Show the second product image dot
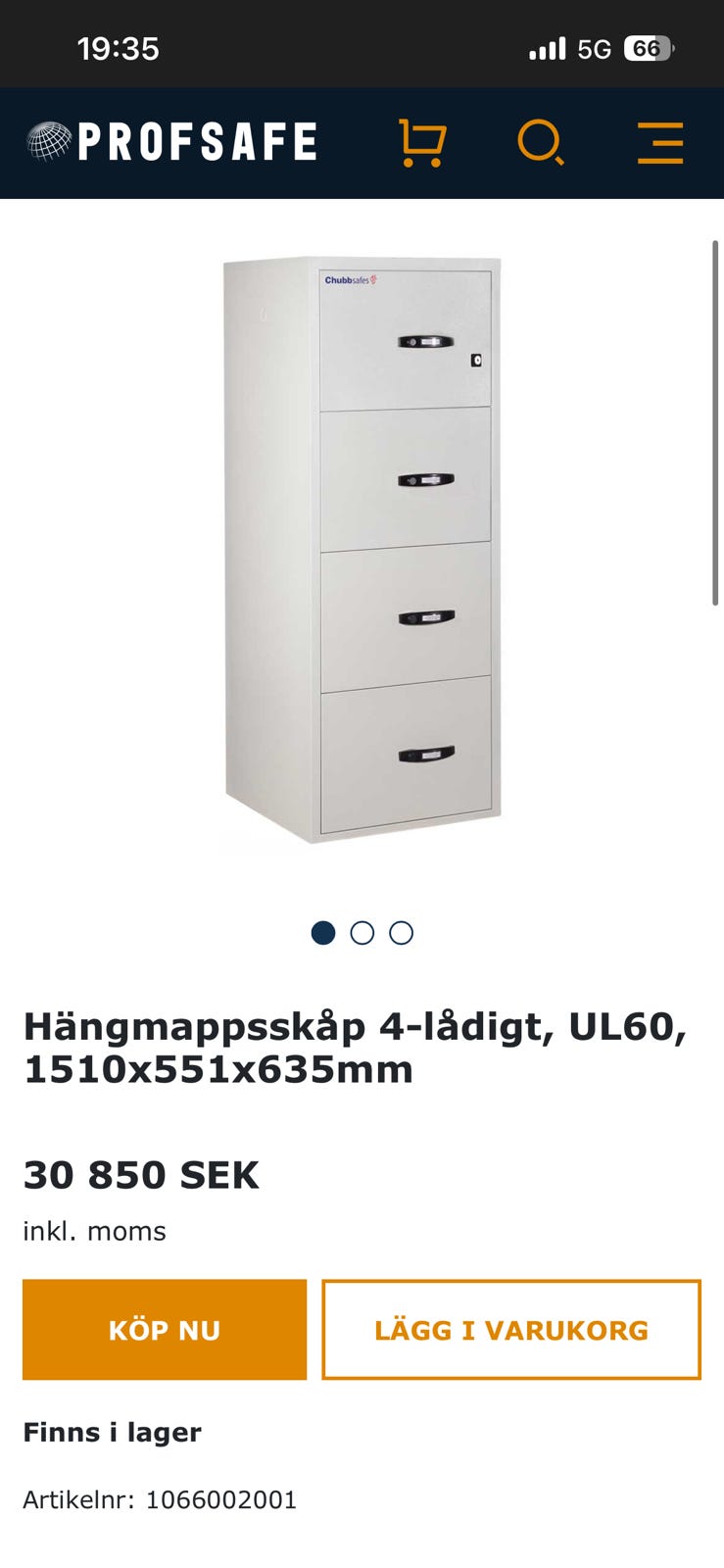 tap(362, 933)
